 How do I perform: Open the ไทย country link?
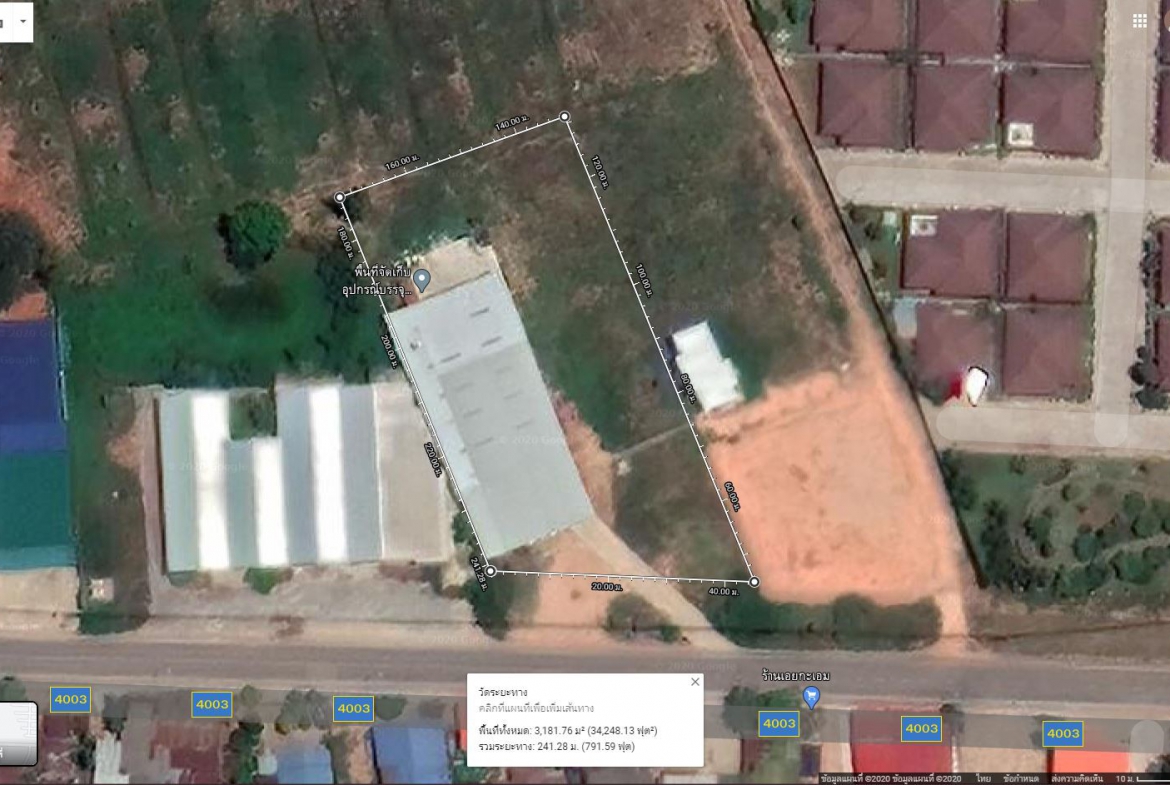pos(984,778)
